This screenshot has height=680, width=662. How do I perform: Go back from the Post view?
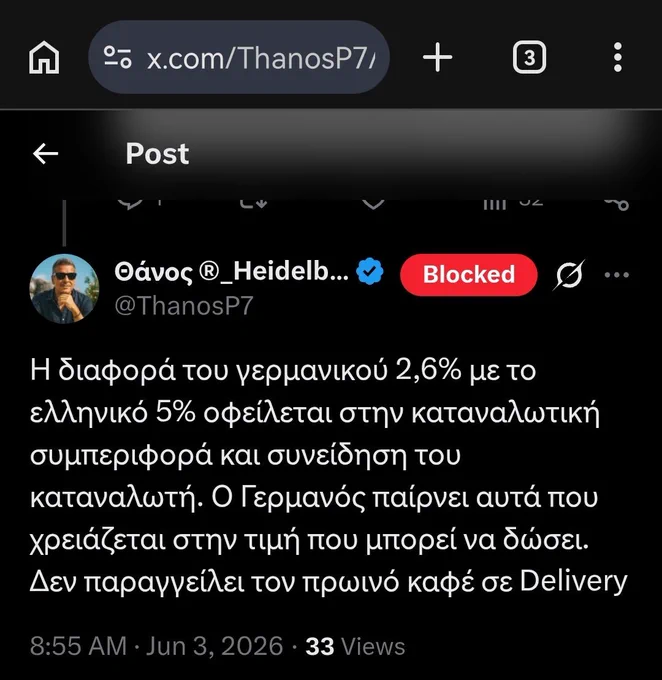[x=46, y=154]
